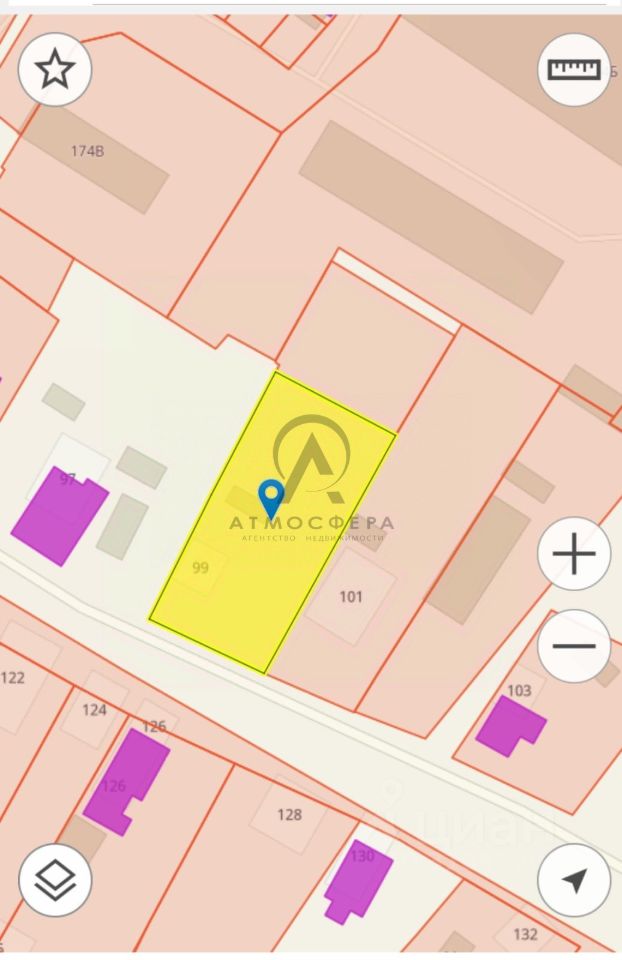Zoom in with the plus button
Screen dimensions: 622x960
pyautogui.click(x=574, y=553)
